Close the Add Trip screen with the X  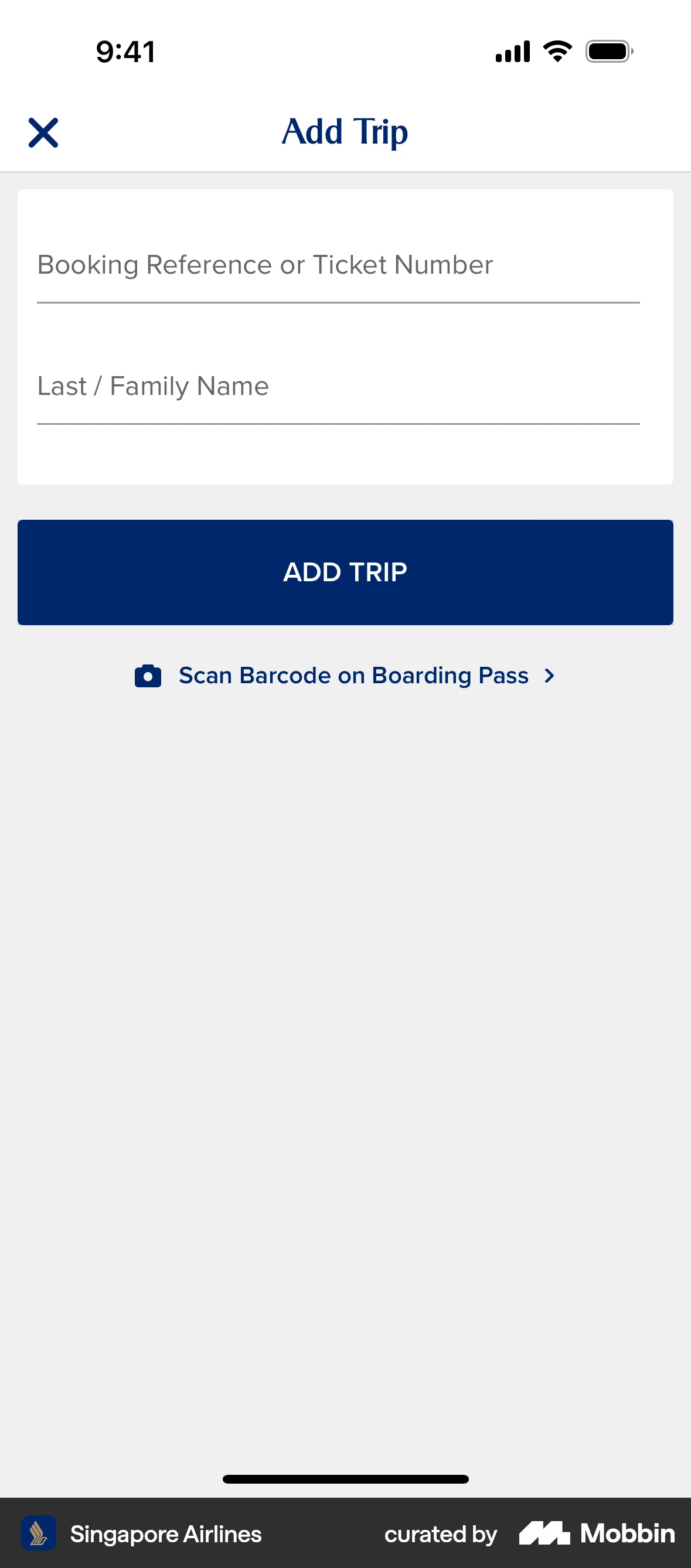(43, 131)
